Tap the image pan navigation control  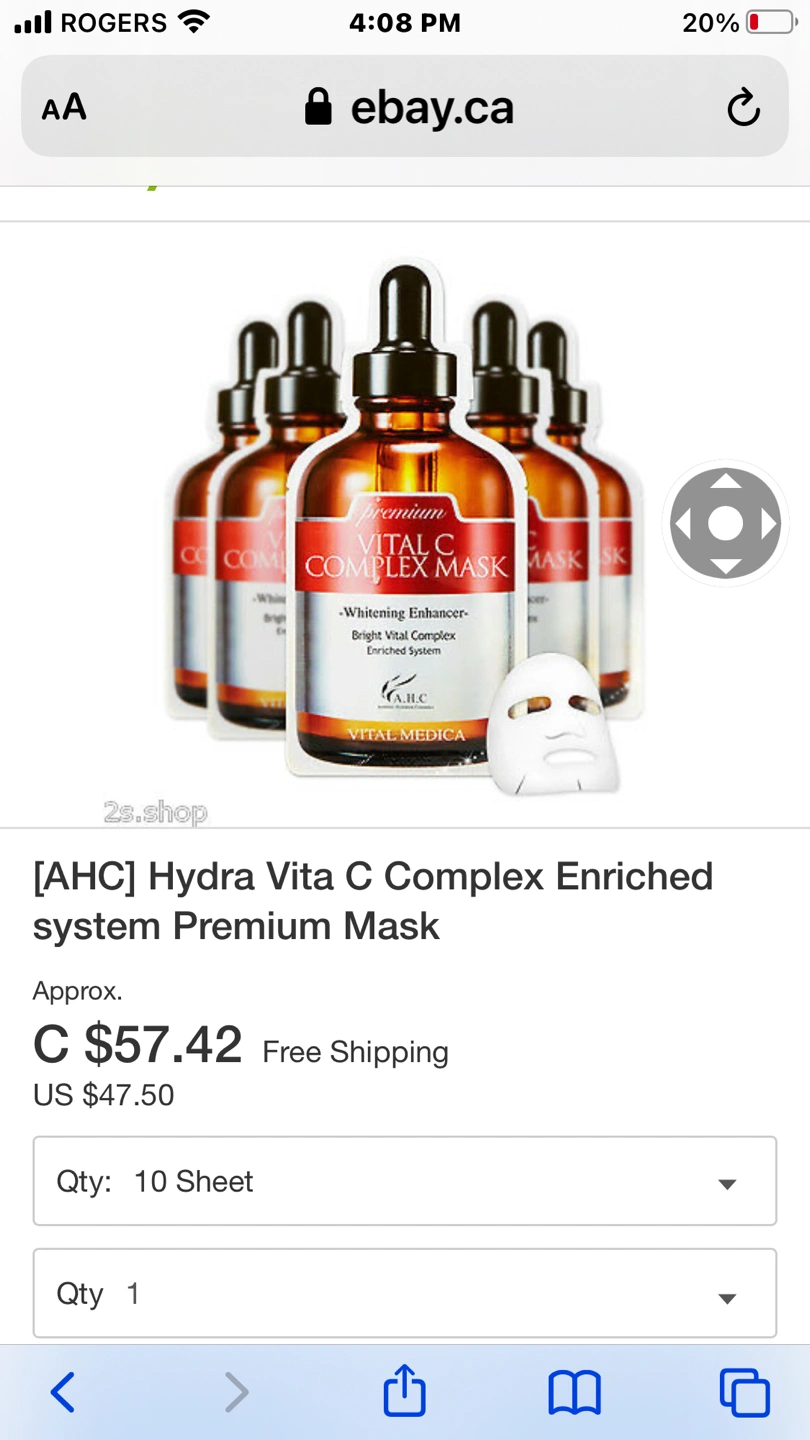coord(725,523)
